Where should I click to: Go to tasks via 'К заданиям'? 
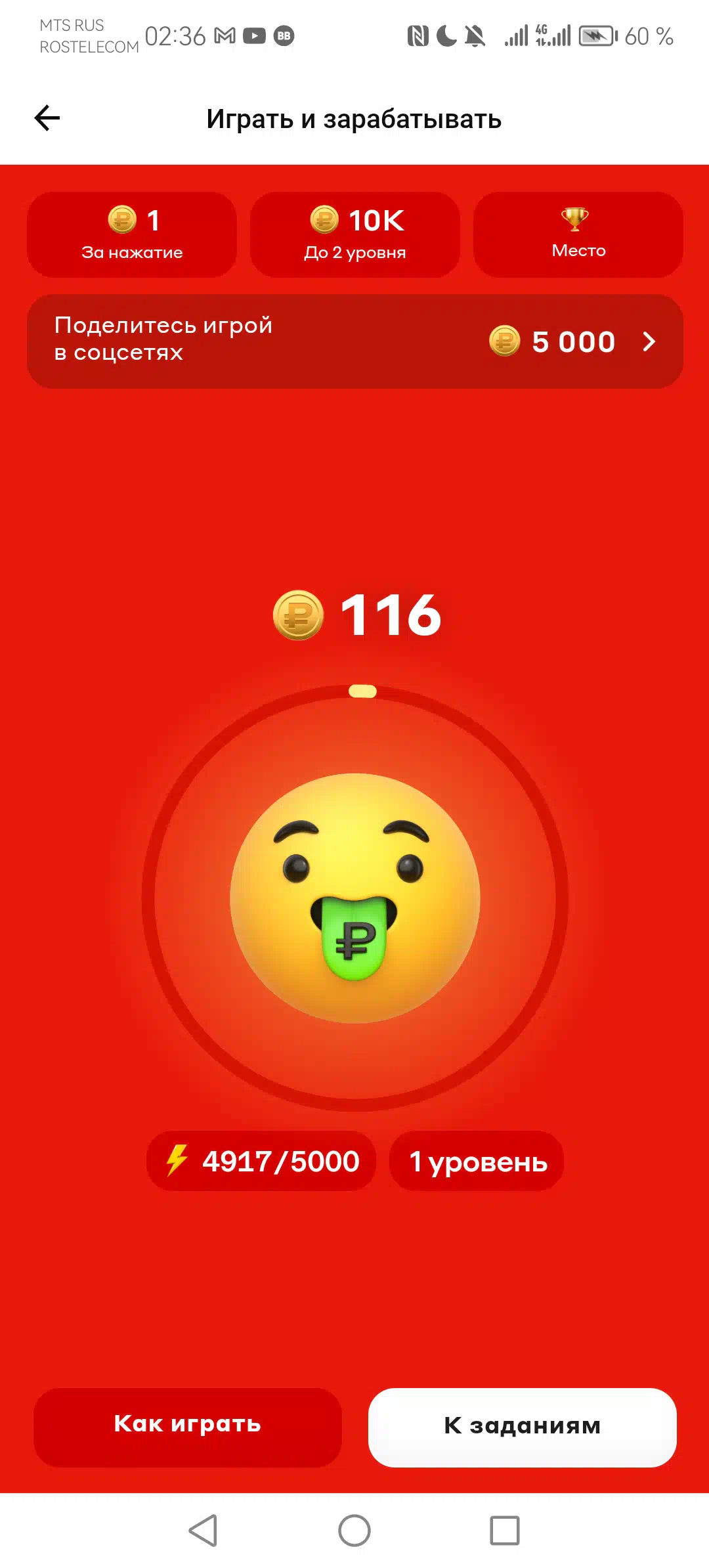pyautogui.click(x=522, y=1426)
